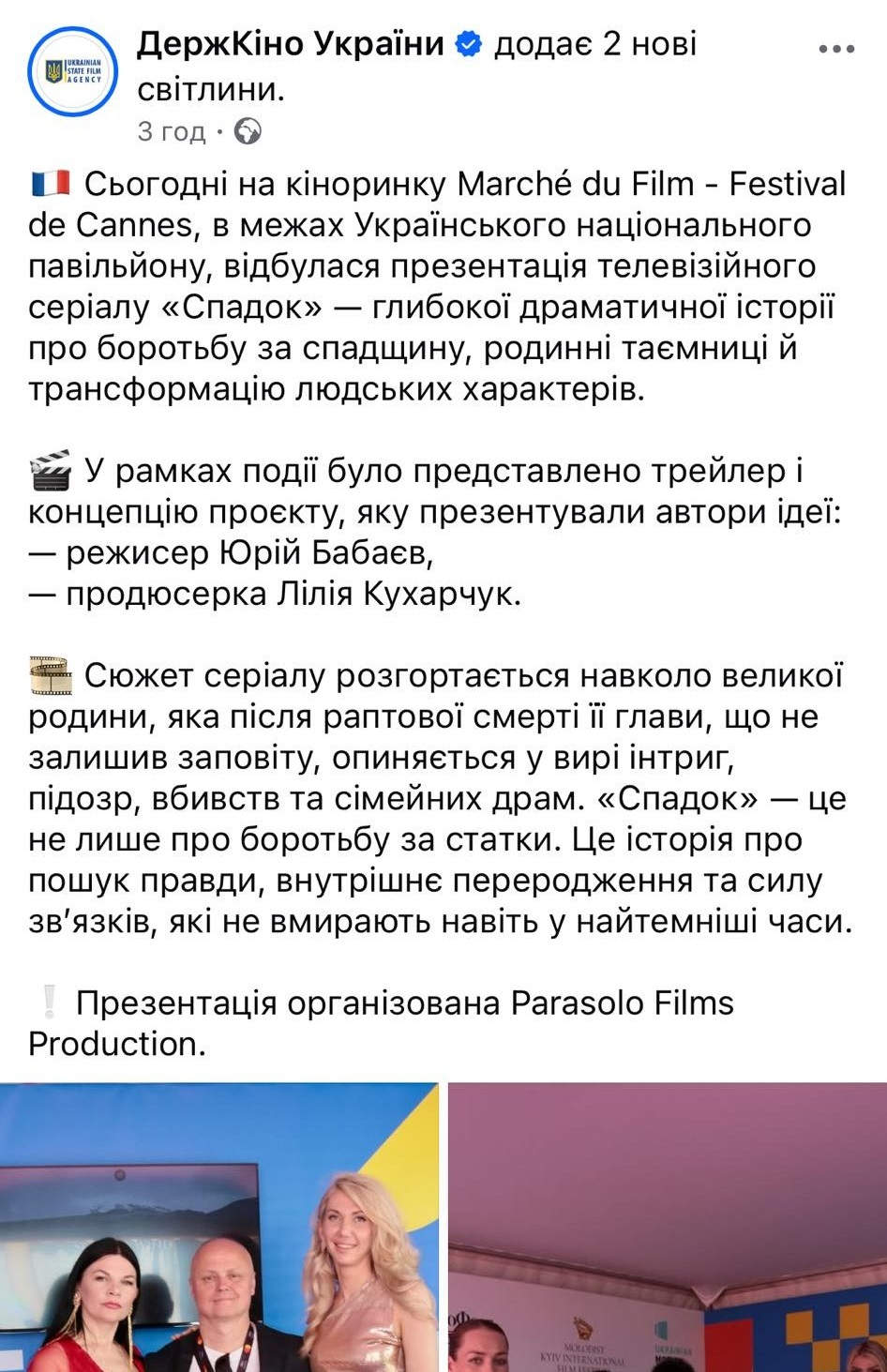Image resolution: width=887 pixels, height=1372 pixels.
Task: Open the ДержКіно України page name
Action: pyautogui.click(x=292, y=44)
